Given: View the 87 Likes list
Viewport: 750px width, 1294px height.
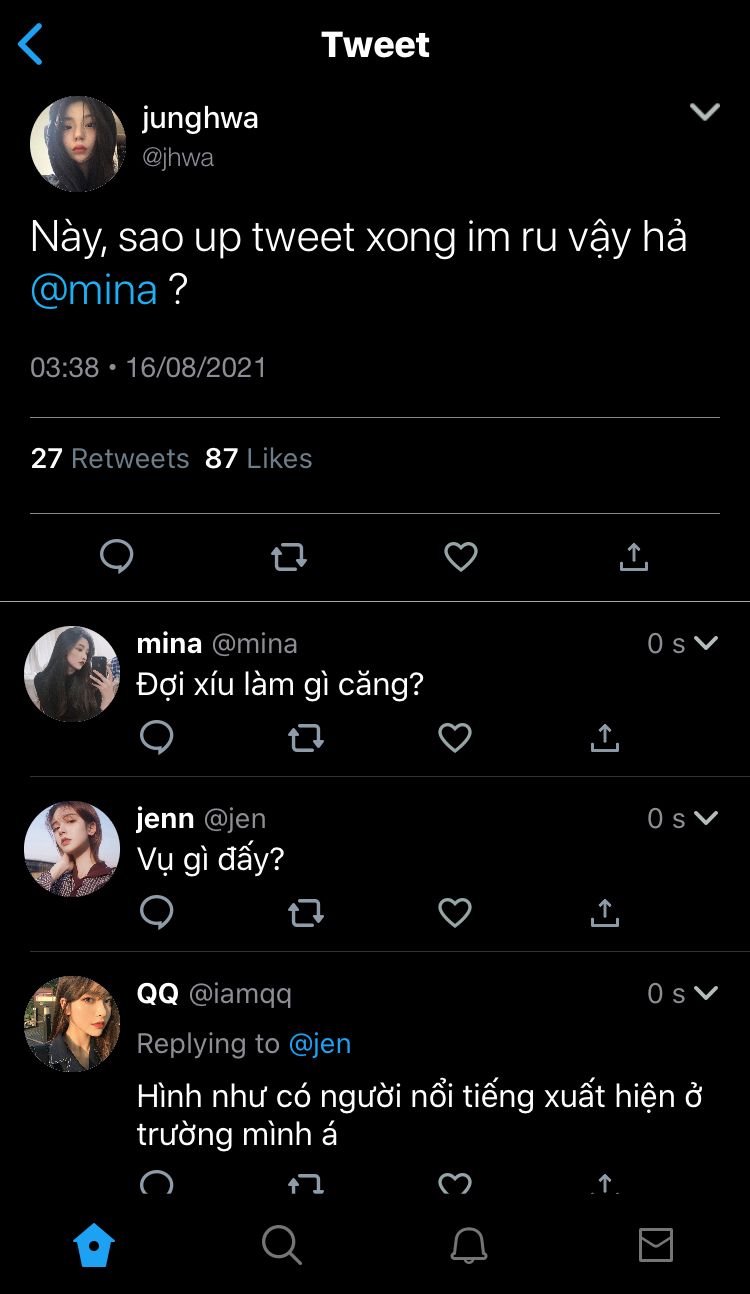Looking at the screenshot, I should (259, 459).
